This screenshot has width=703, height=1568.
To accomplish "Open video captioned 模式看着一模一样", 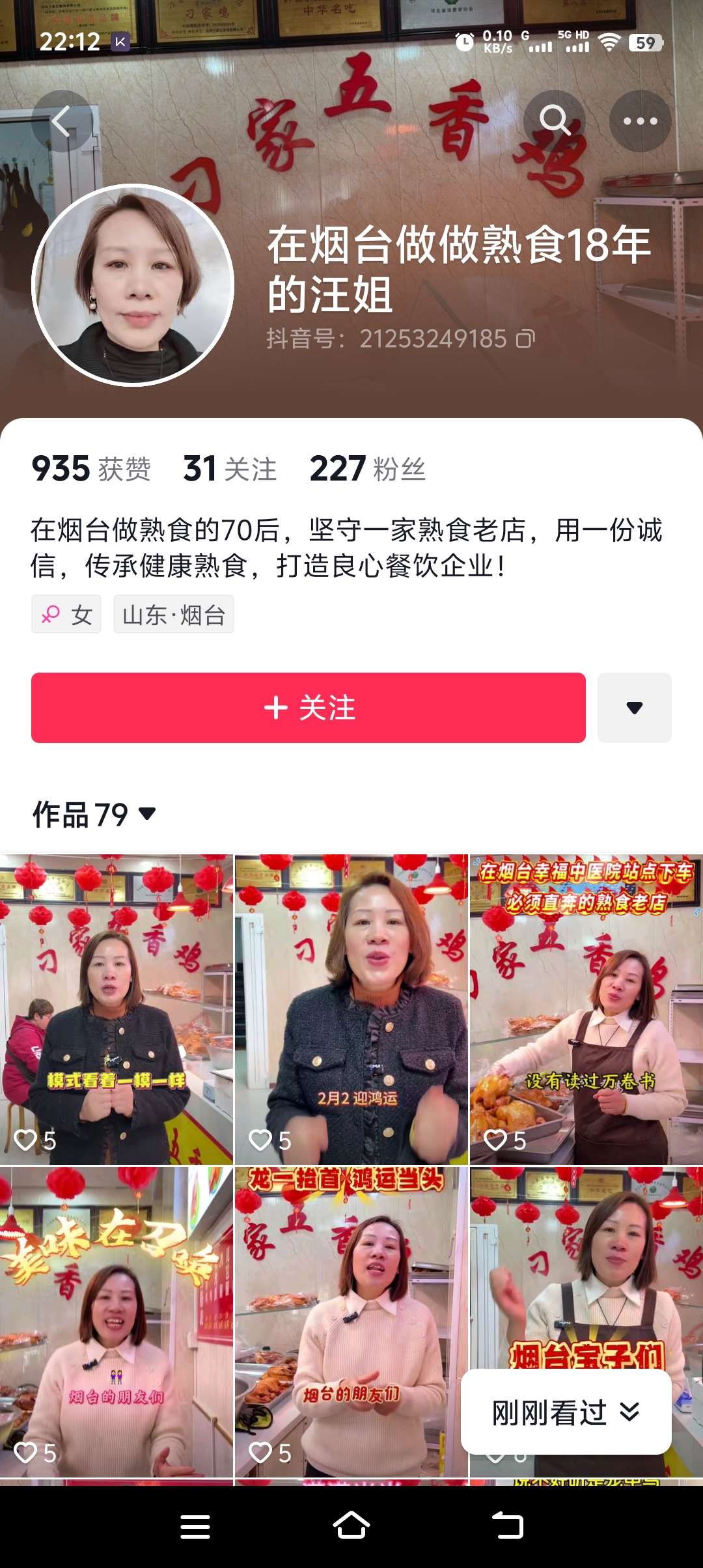I will click(116, 1009).
